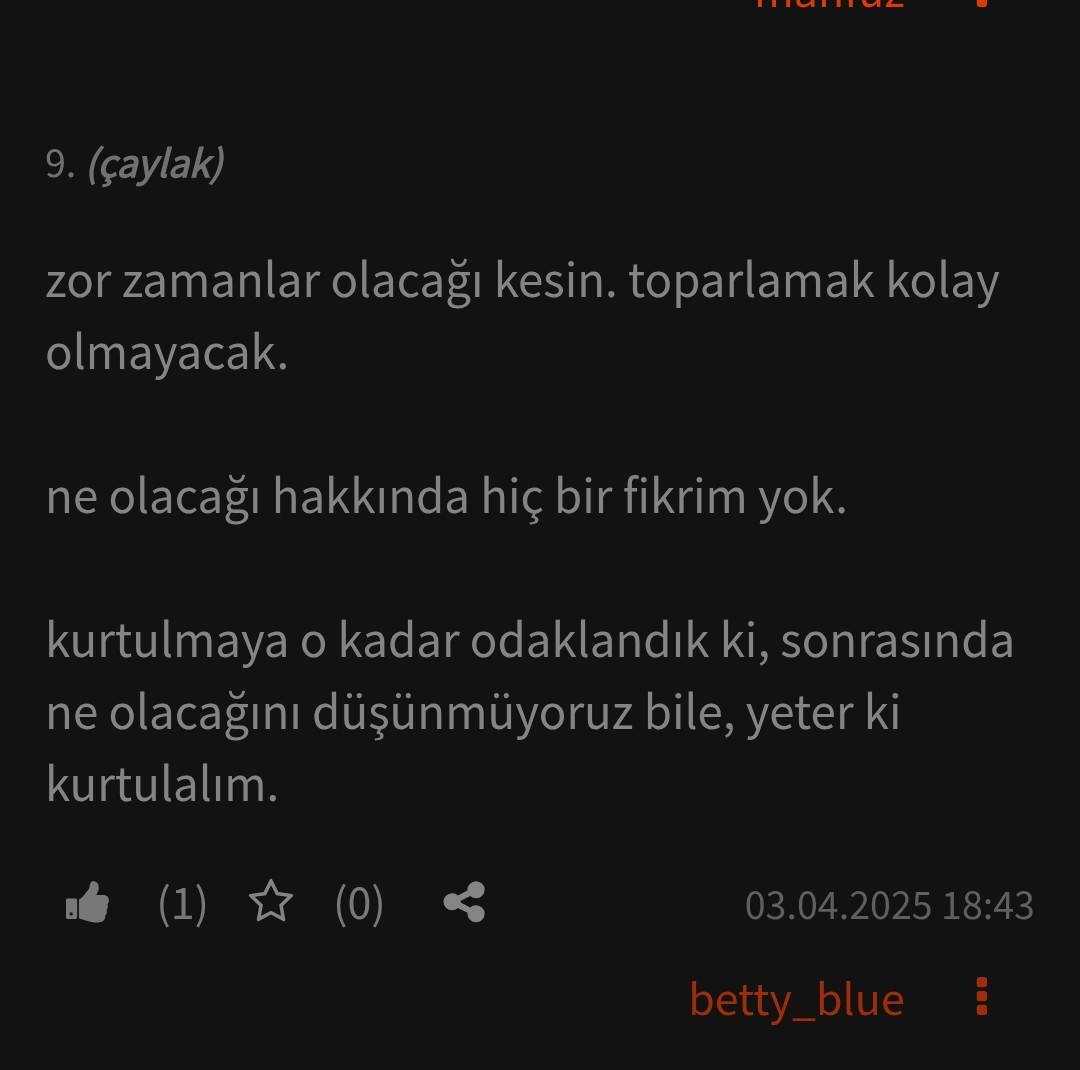This screenshot has width=1080, height=1070.
Task: Open the overflow menu beside betty_blue
Action: click(982, 997)
